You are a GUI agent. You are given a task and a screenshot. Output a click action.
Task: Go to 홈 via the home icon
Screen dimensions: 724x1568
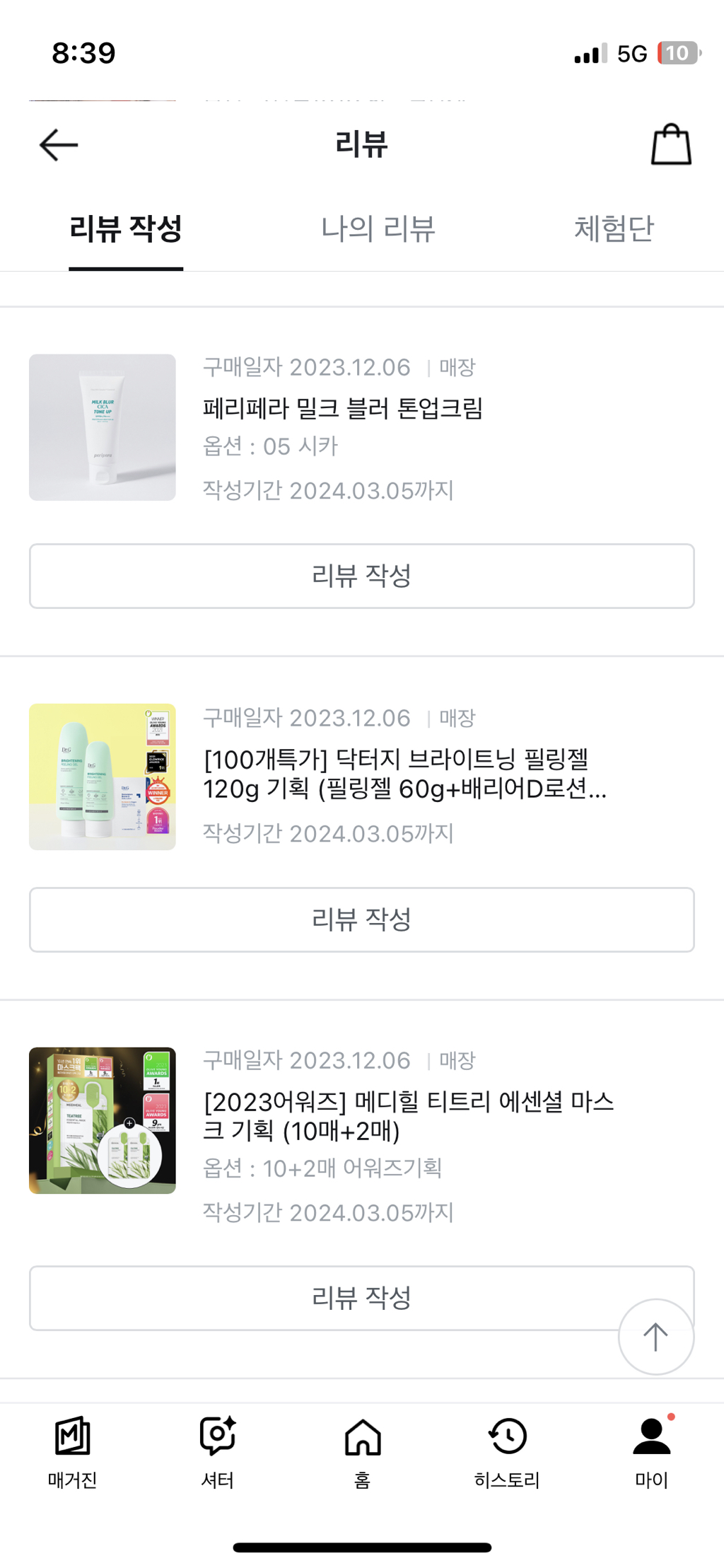[x=361, y=1450]
